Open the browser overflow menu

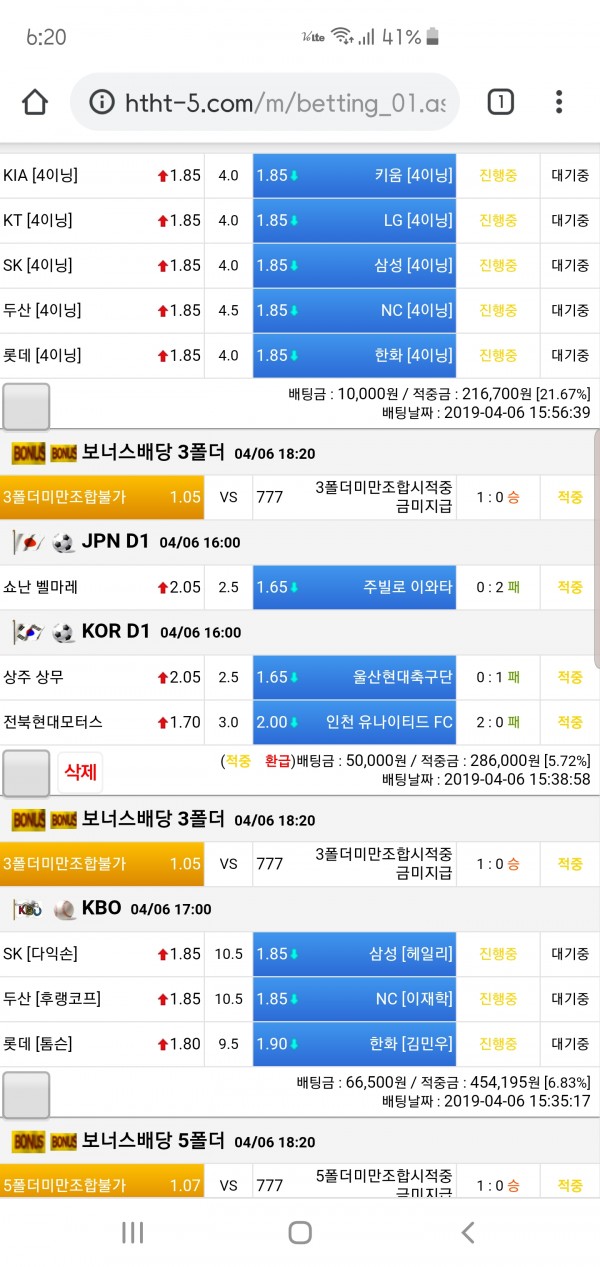(x=559, y=101)
